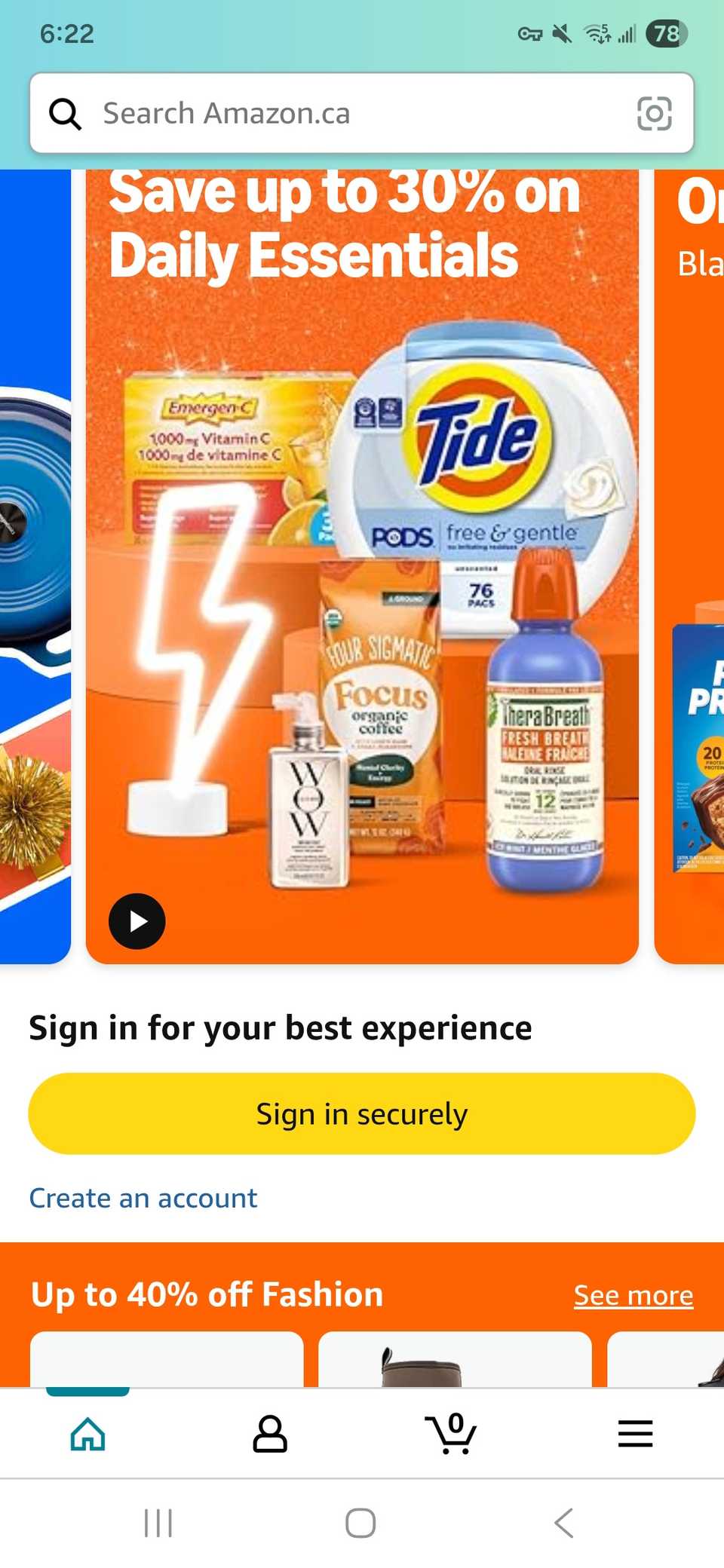Open visual search with the camera icon
Screen dimensions: 724x1568
655,113
